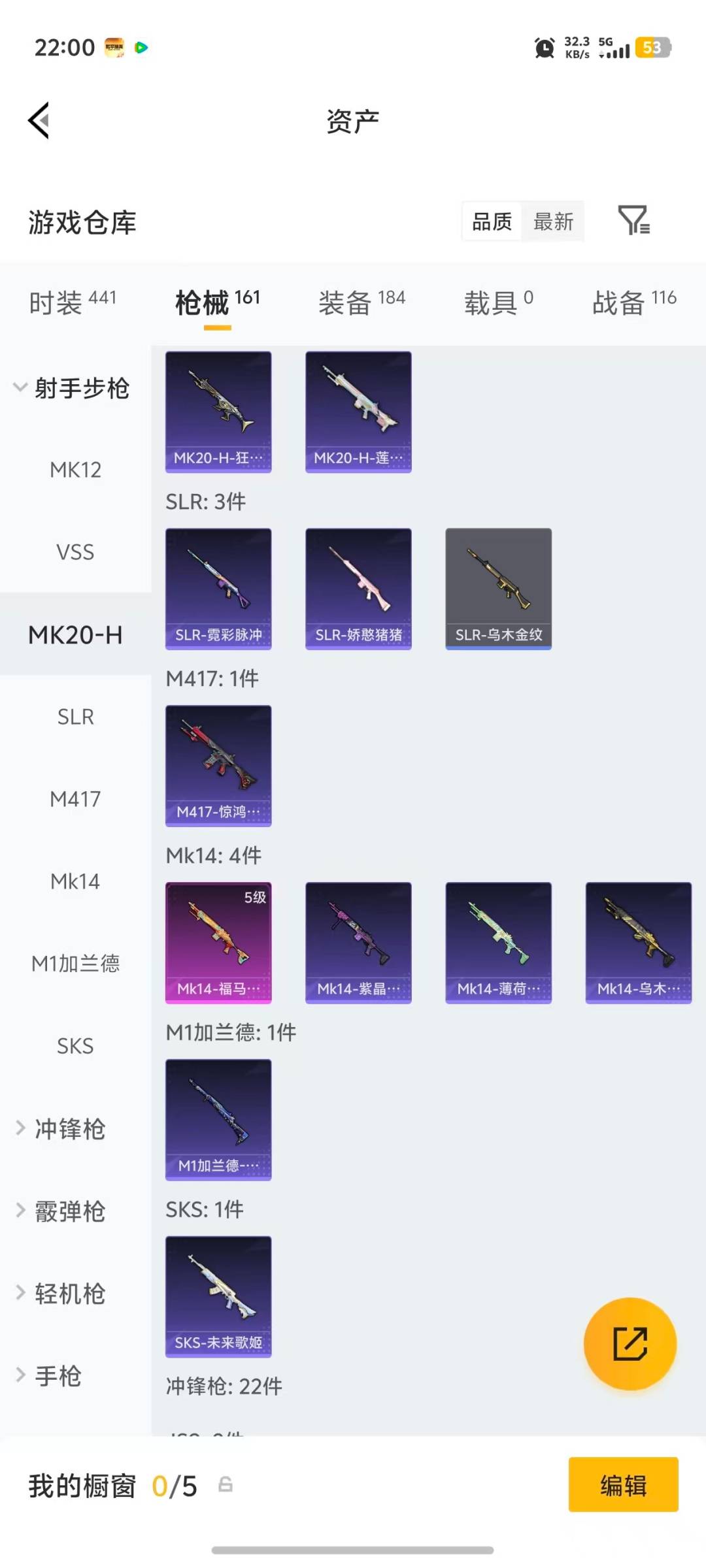Open the Mk14-福马 5级 weapon skin
Screen dimensions: 706x1568
(x=218, y=941)
